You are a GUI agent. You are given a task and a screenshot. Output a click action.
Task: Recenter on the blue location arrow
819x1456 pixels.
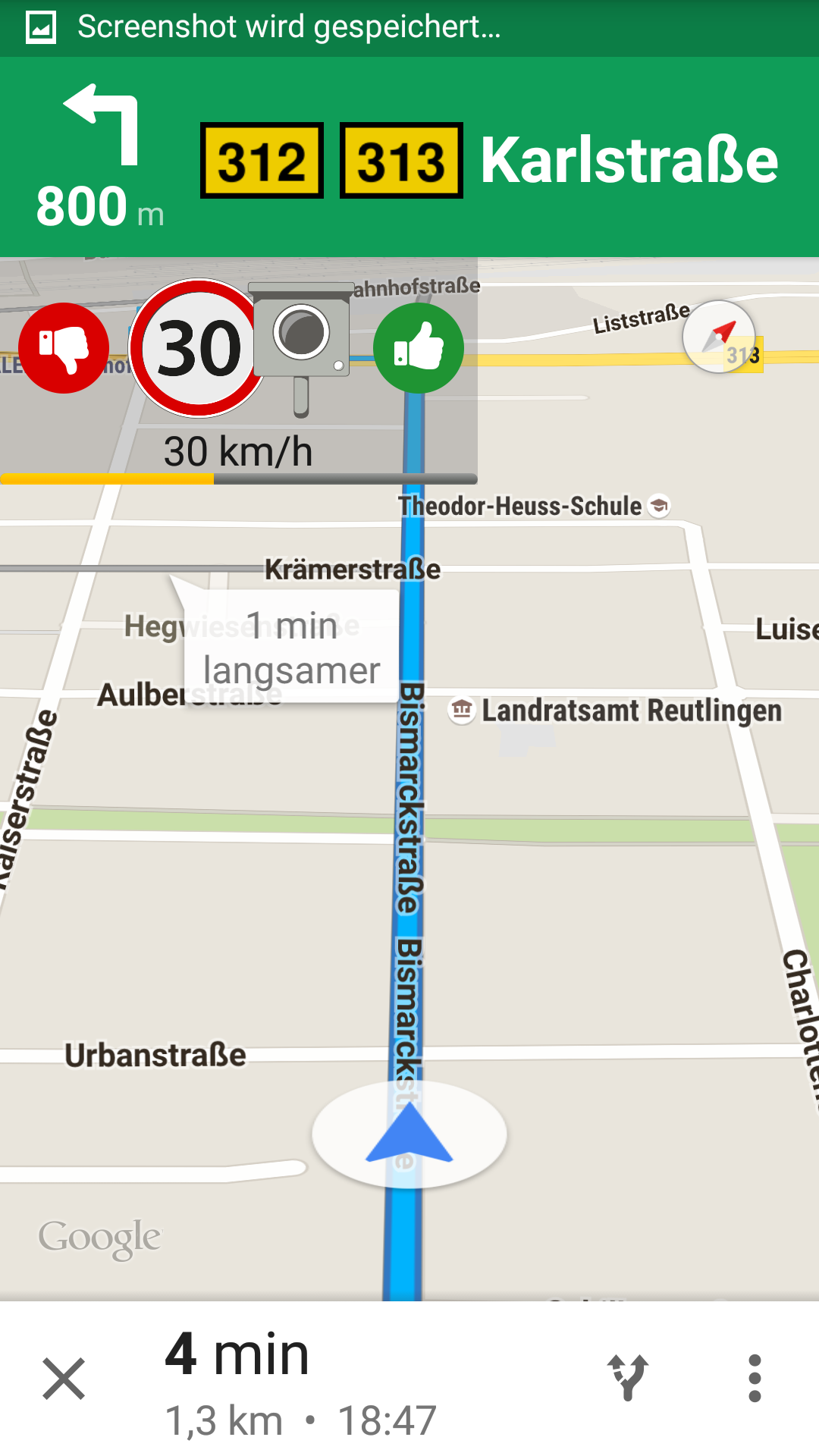(x=409, y=1134)
